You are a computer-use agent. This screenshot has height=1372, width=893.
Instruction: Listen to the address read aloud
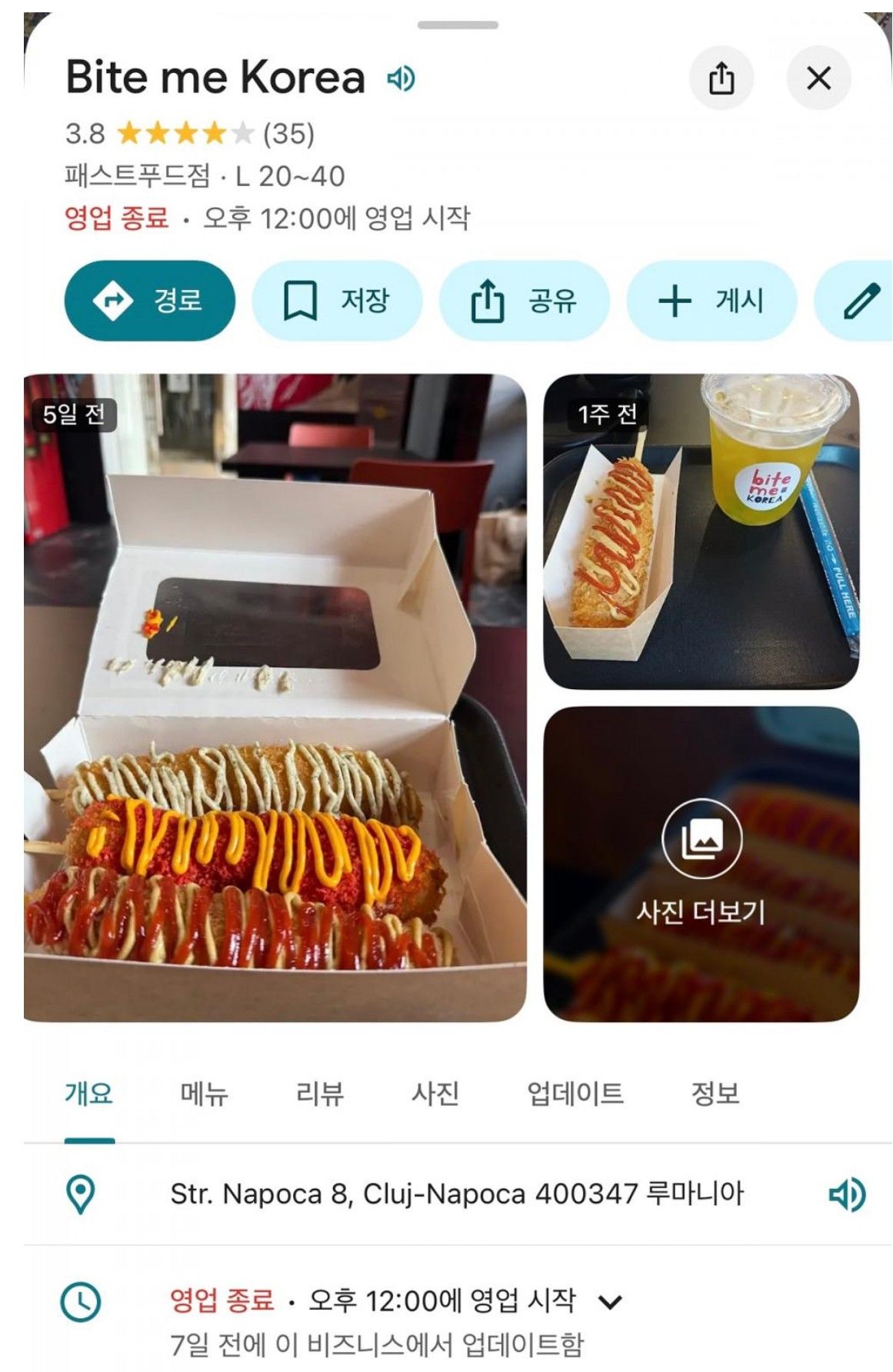click(847, 1194)
